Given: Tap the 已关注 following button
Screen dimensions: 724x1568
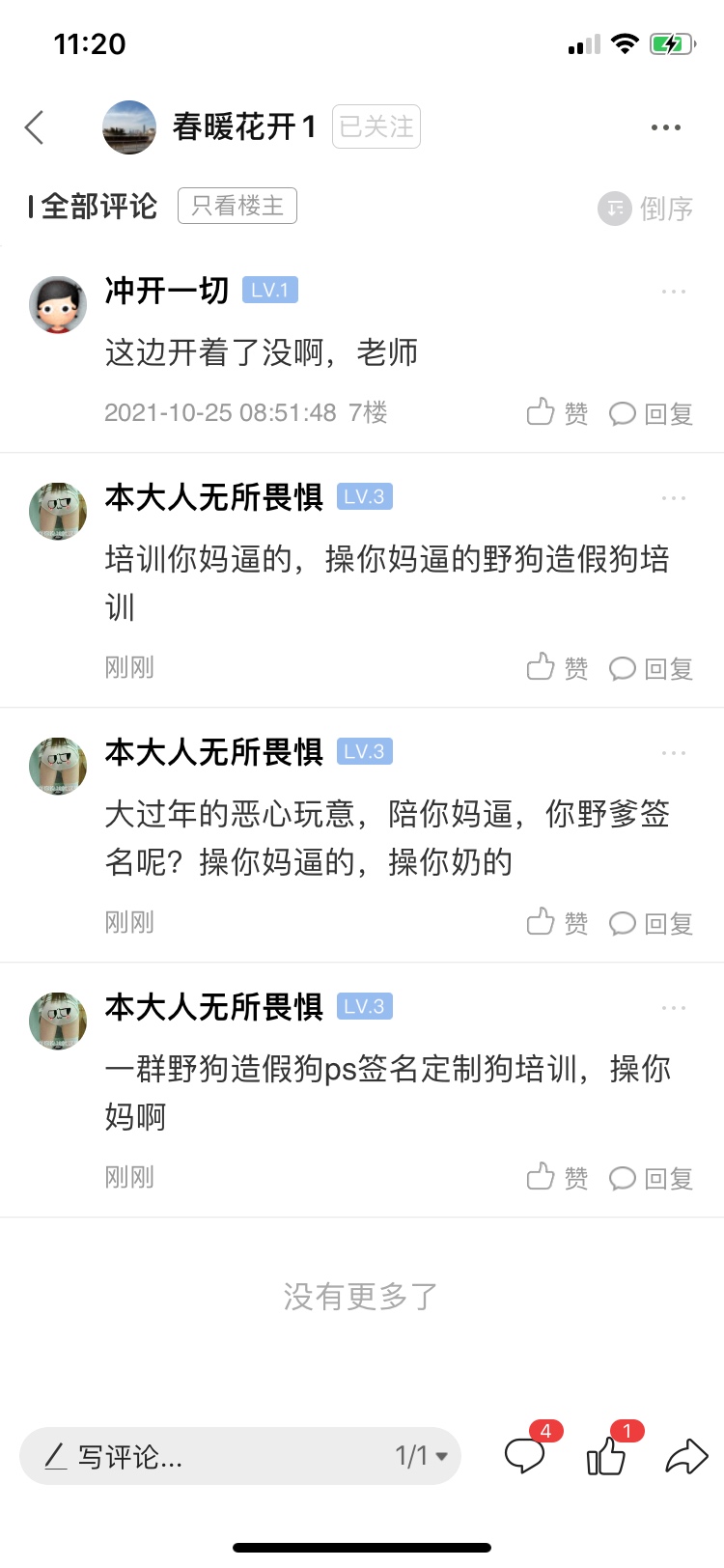Looking at the screenshot, I should (x=376, y=126).
